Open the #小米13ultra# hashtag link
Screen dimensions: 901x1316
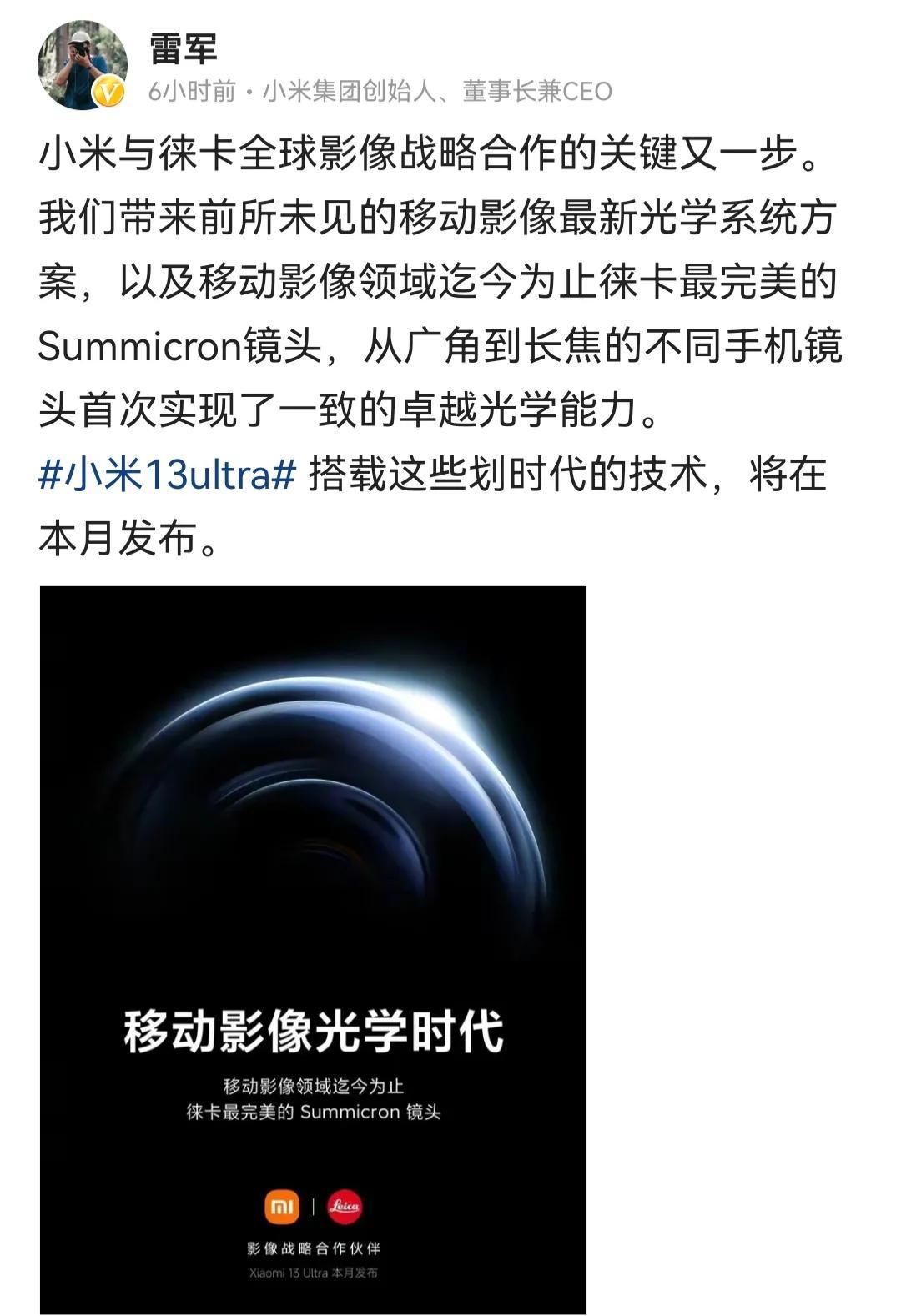[168, 475]
